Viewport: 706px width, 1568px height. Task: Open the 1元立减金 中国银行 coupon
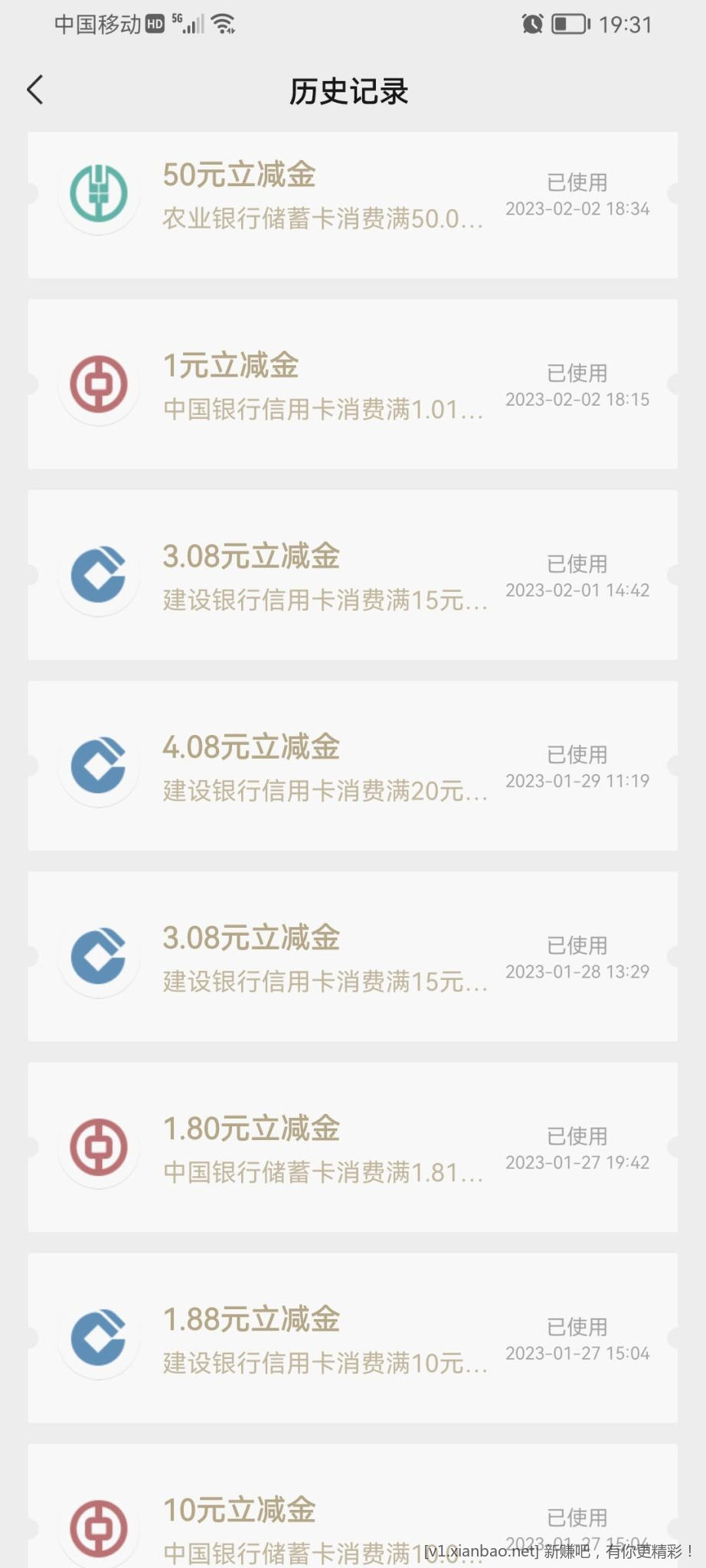click(x=352, y=384)
